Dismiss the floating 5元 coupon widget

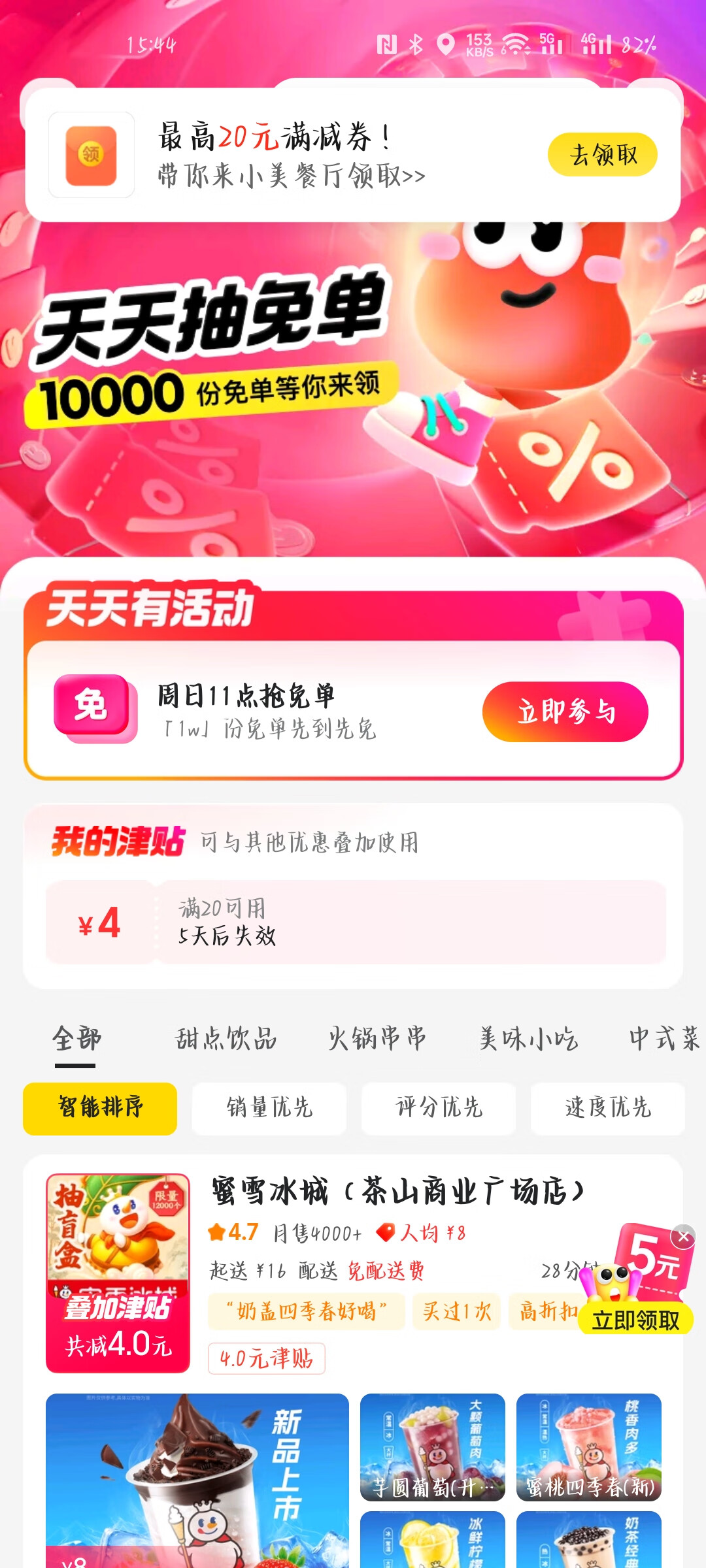click(x=683, y=1236)
